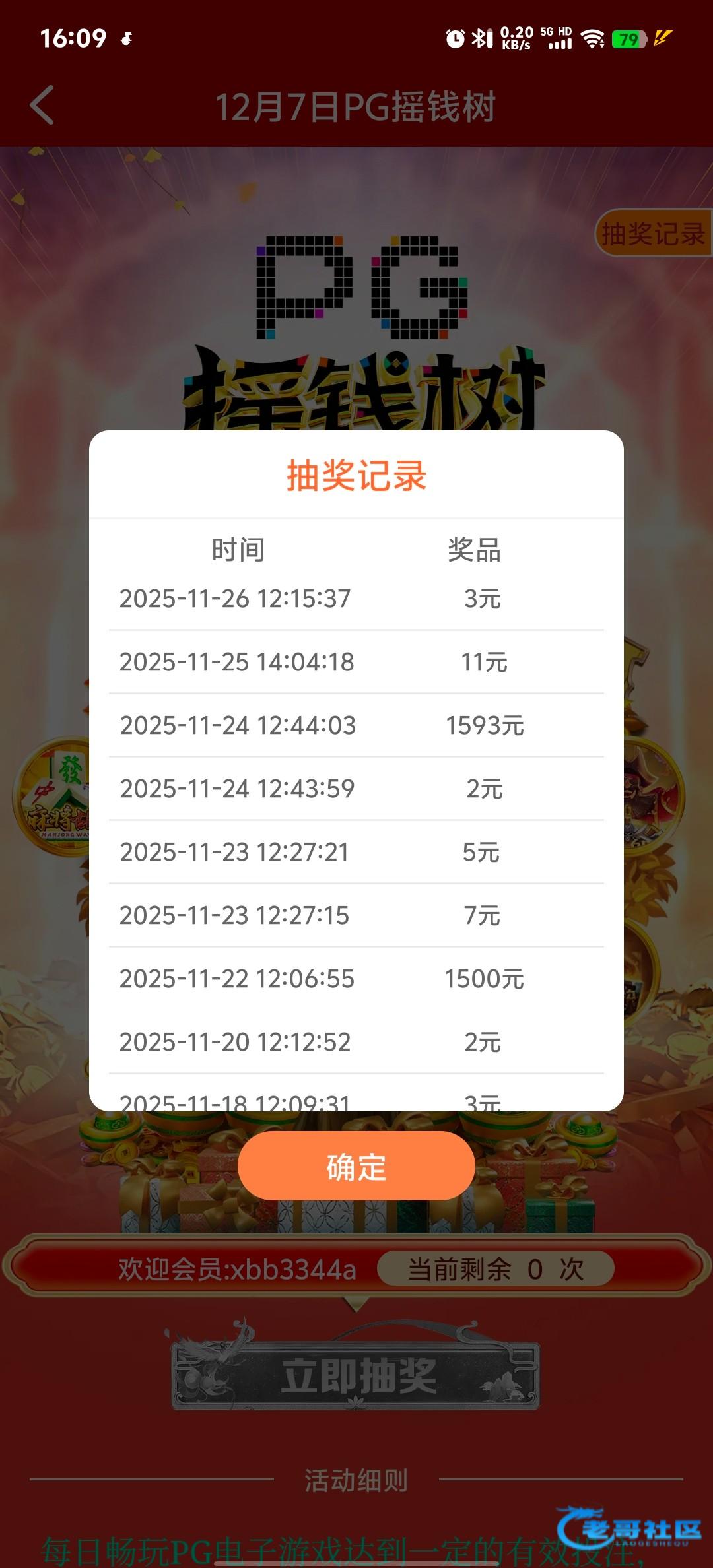Open the 抽奖记录 side button
This screenshot has width=713, height=1568.
click(x=652, y=234)
